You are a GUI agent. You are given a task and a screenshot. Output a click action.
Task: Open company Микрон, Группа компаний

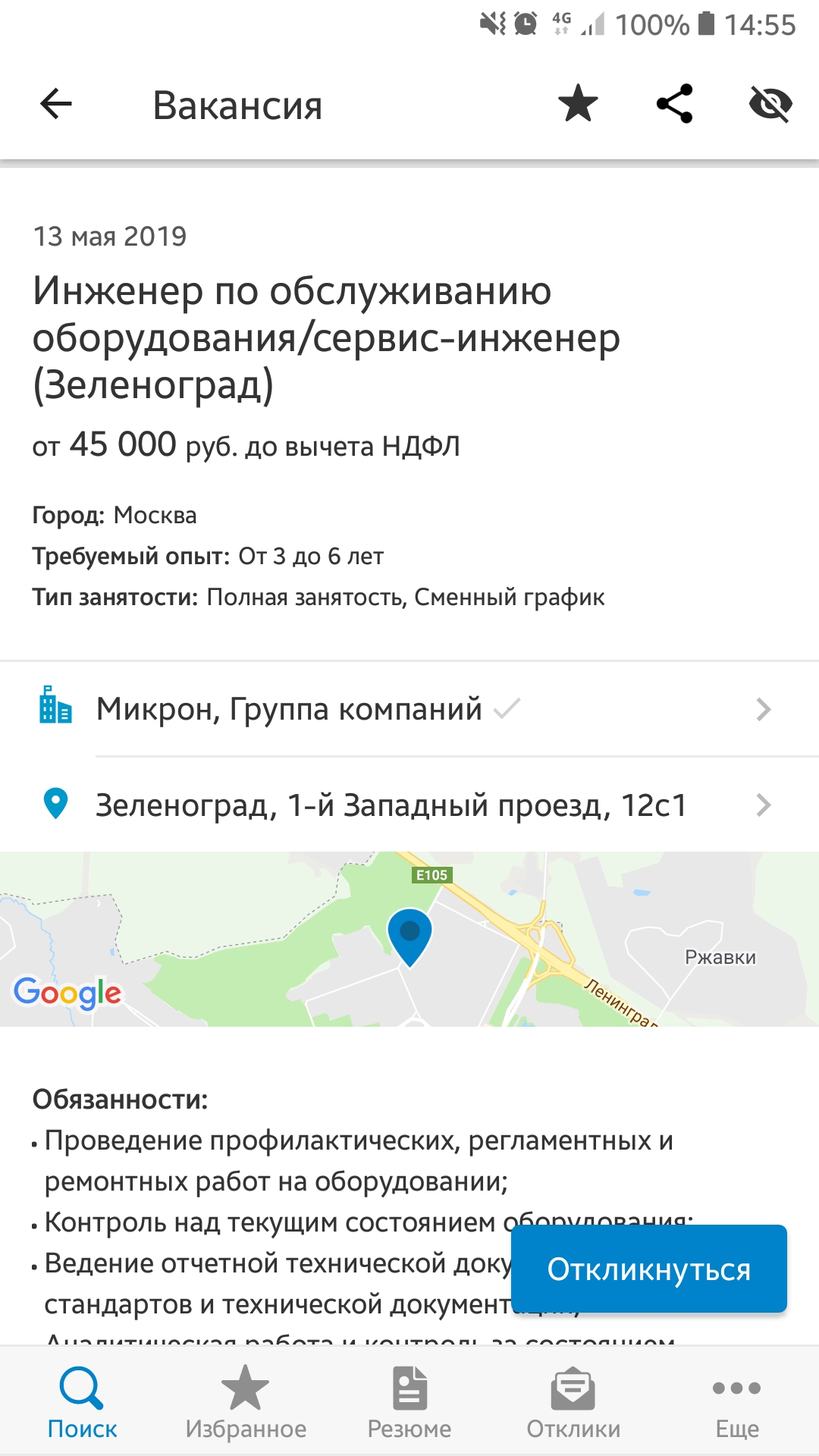click(x=409, y=709)
